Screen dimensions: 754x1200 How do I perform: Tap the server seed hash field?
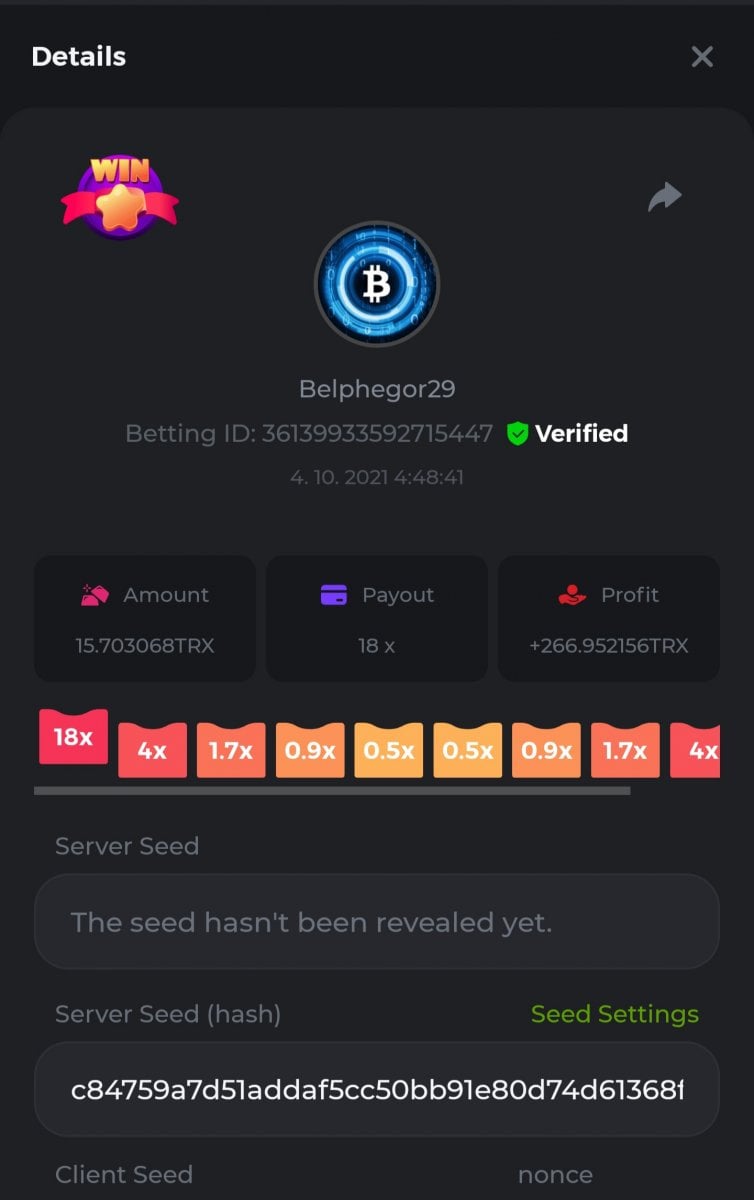[x=377, y=1089]
